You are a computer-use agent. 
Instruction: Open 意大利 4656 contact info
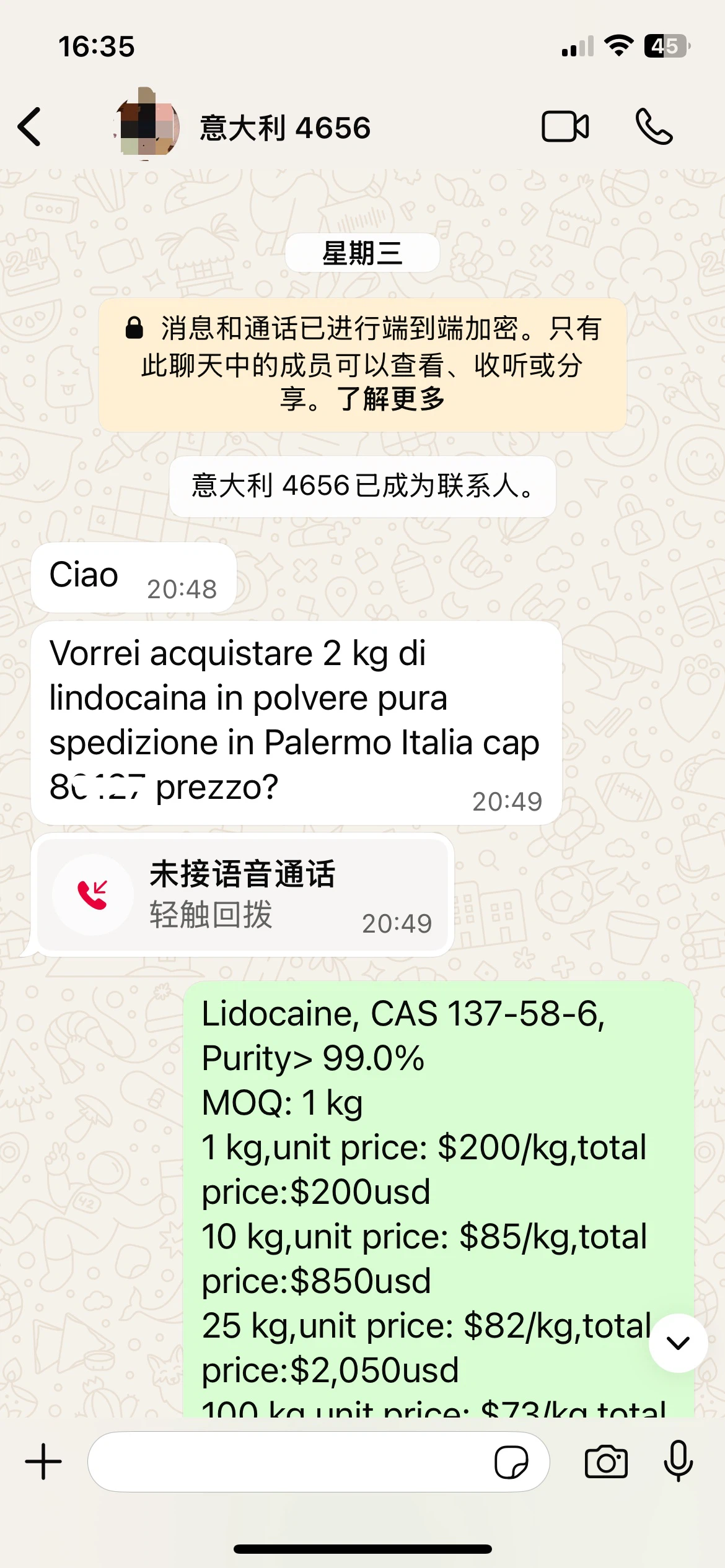pos(285,128)
